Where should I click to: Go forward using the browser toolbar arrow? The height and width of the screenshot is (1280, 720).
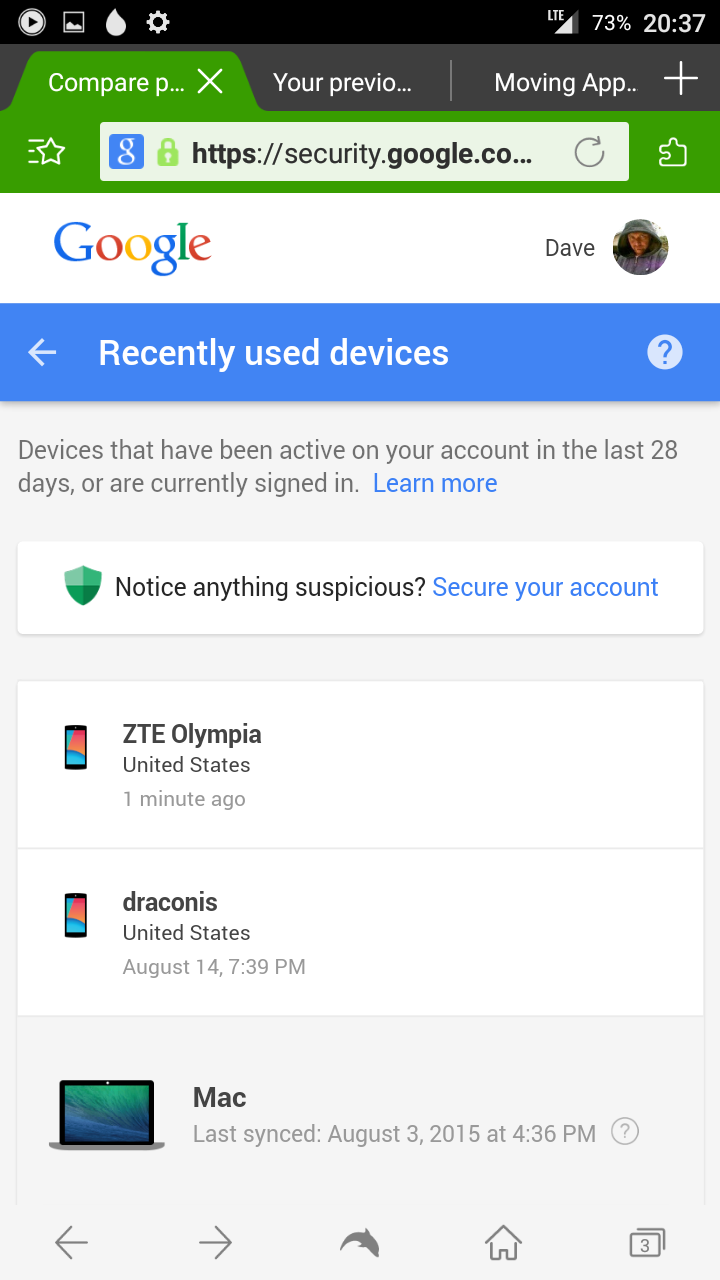click(x=215, y=1243)
